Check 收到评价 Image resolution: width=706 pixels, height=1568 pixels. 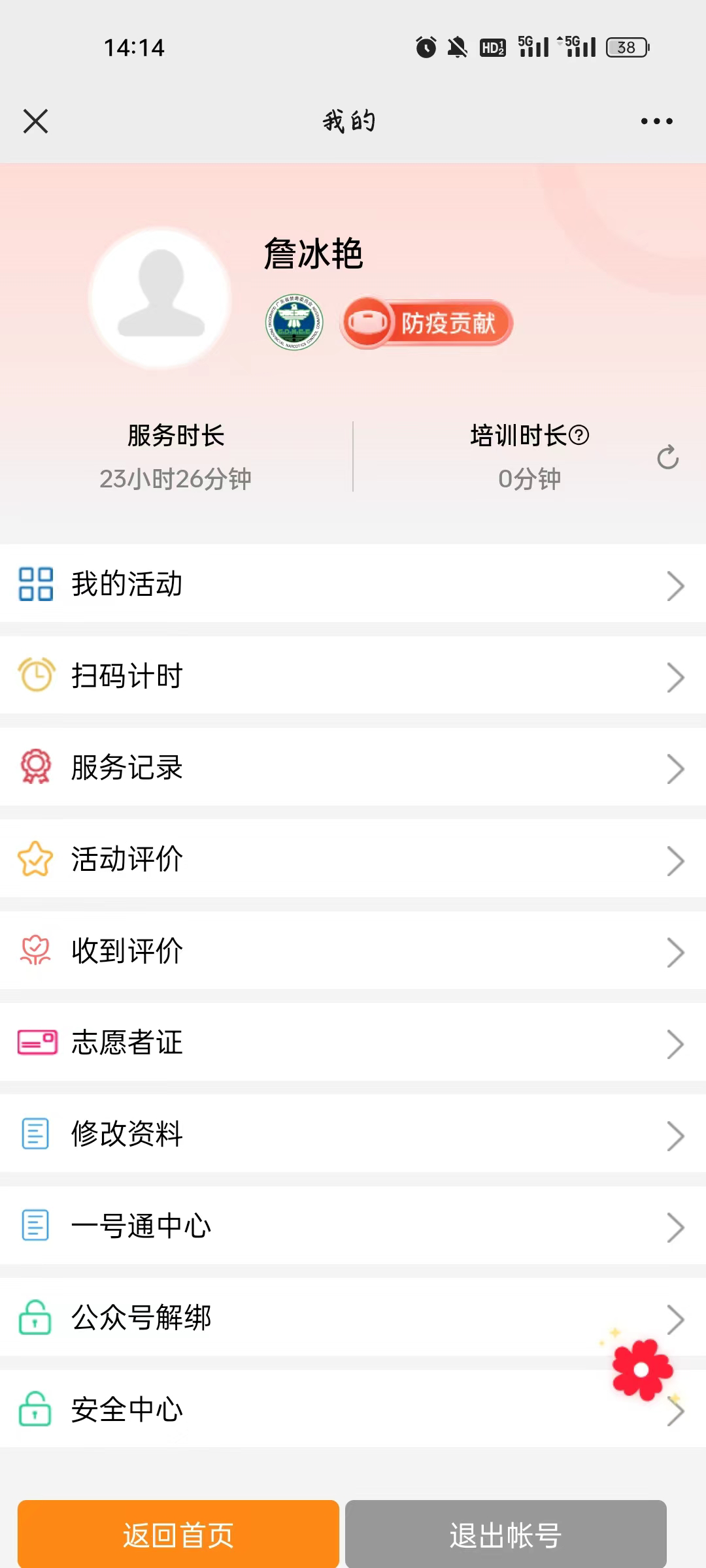[x=353, y=951]
